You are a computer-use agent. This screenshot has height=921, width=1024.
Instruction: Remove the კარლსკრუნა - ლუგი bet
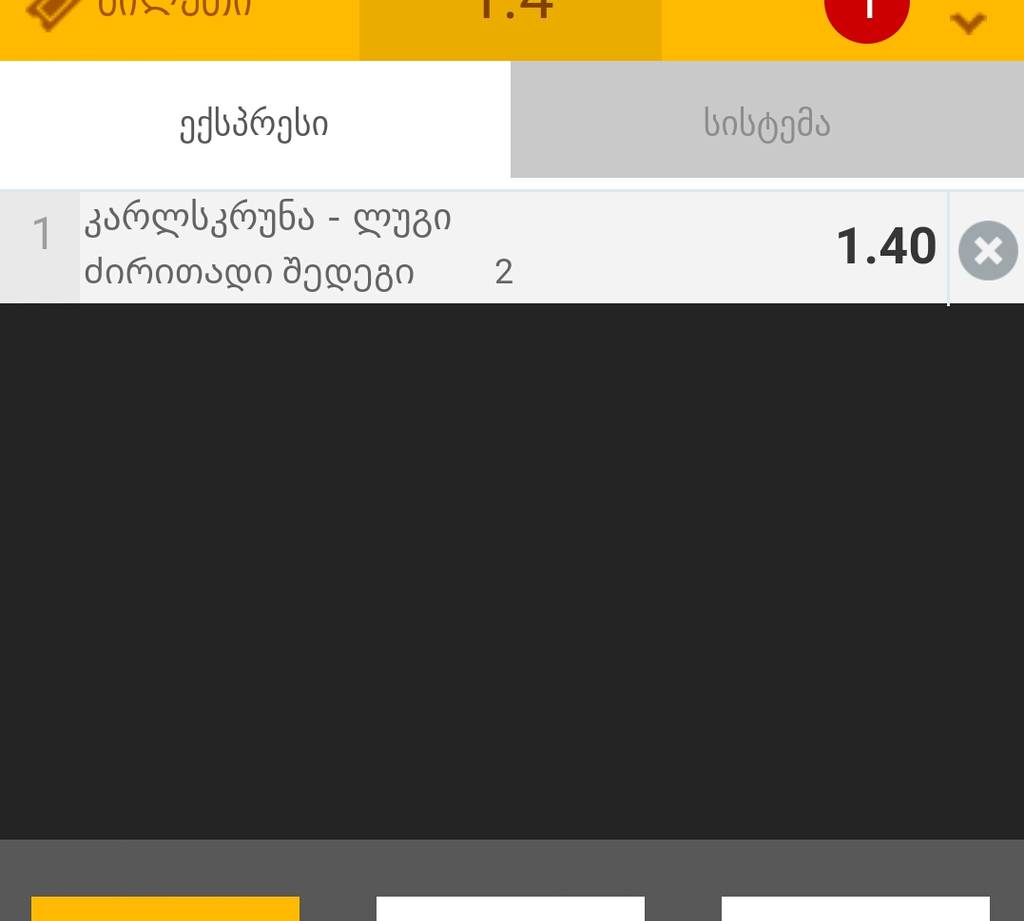coord(987,250)
